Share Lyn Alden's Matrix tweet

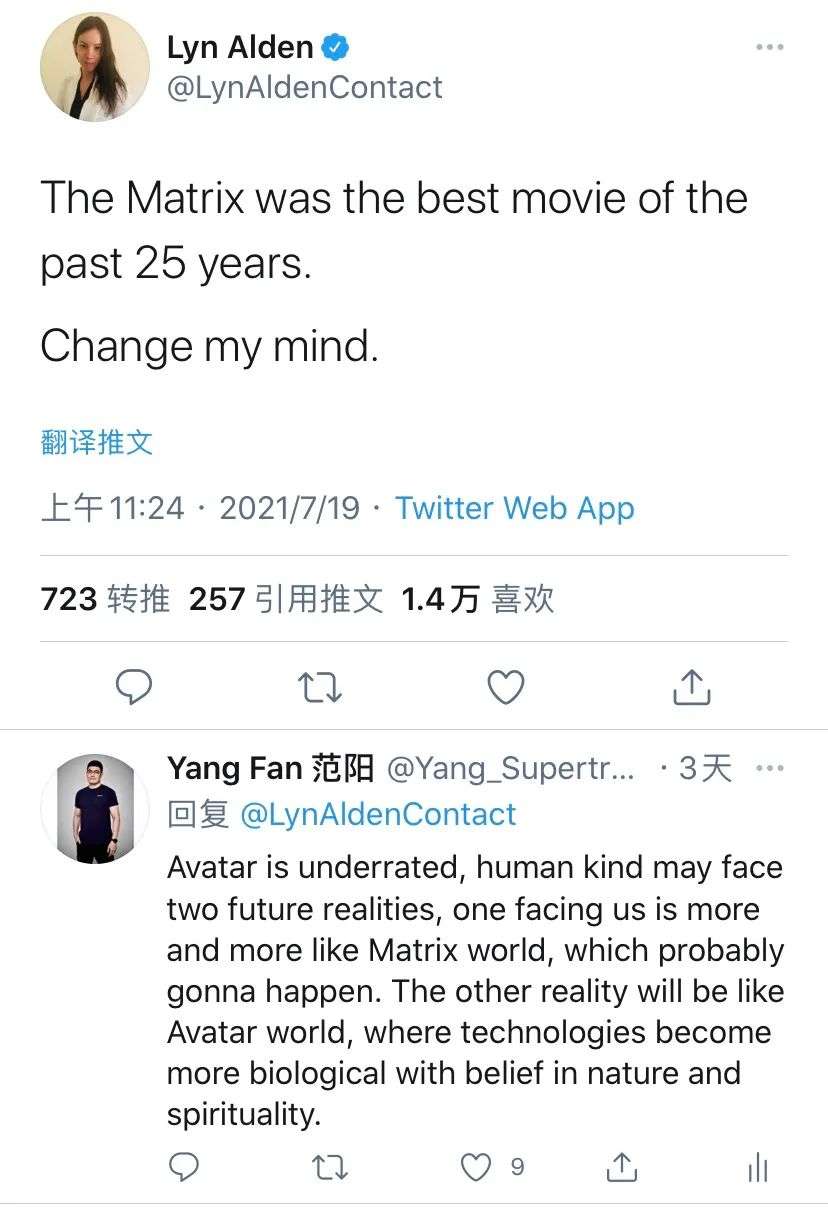coord(692,687)
